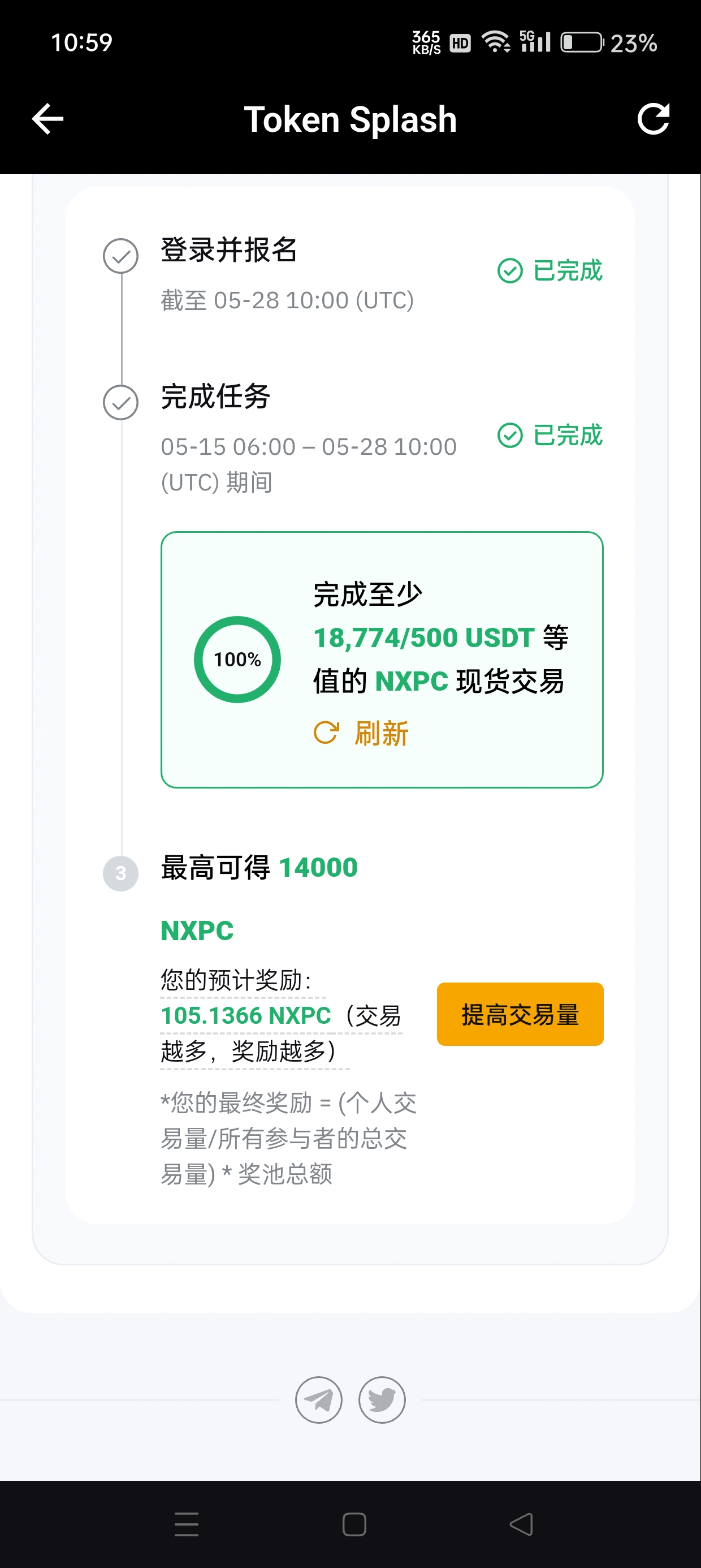The height and width of the screenshot is (1568, 701).
Task: View the 您的预计奖励 underlined explanation
Action: (x=236, y=981)
